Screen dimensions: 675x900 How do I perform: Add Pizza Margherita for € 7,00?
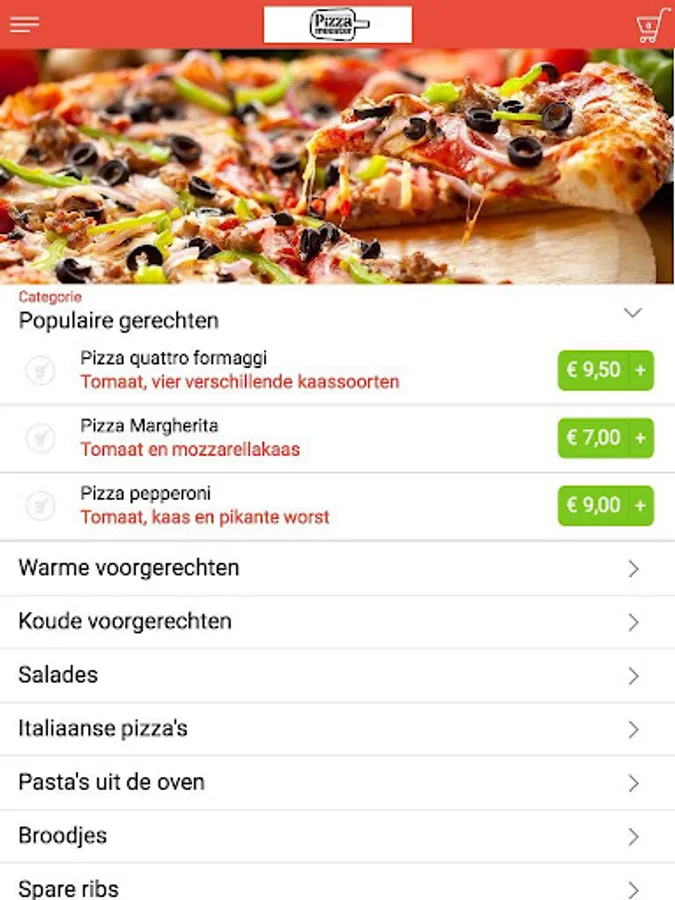tap(605, 438)
